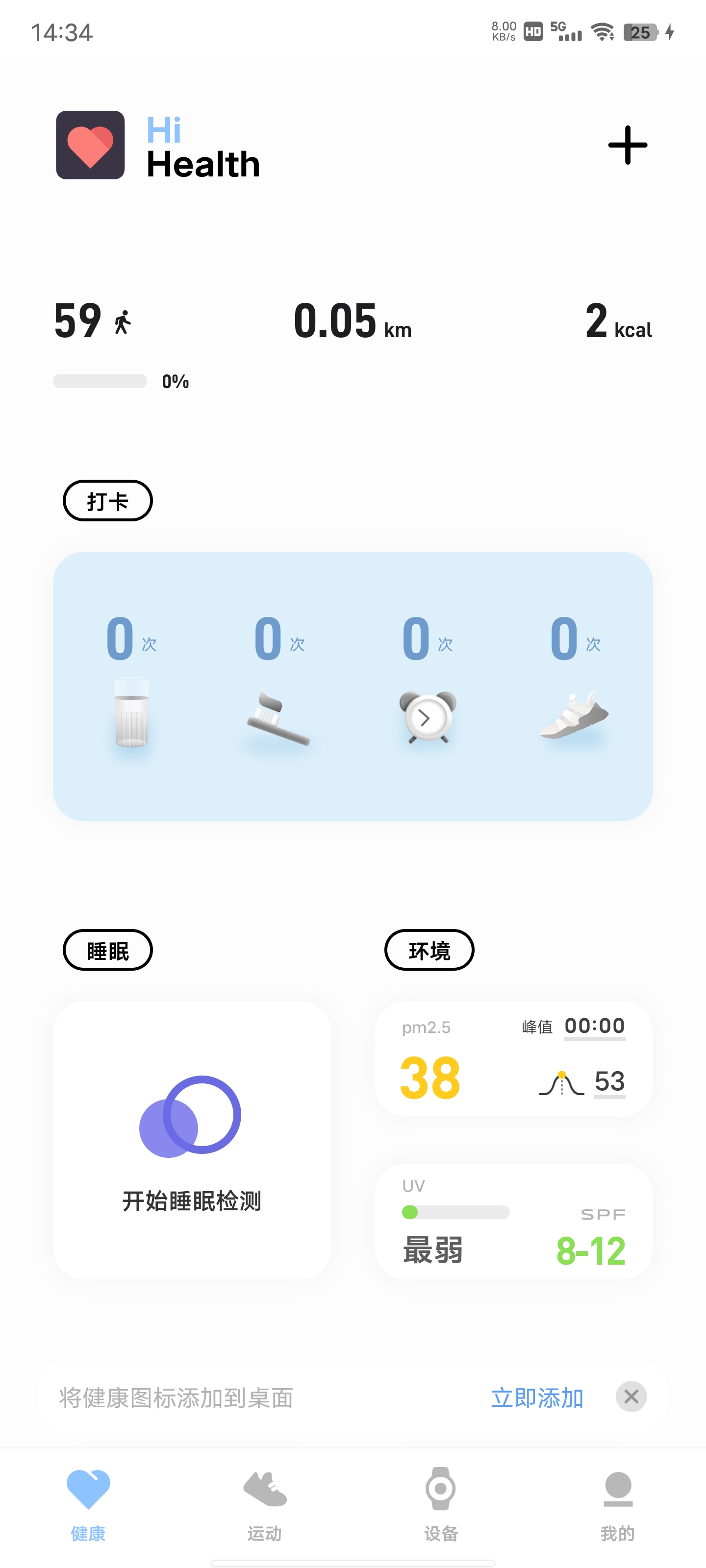Tap the 环境 environment section pill

tap(429, 950)
